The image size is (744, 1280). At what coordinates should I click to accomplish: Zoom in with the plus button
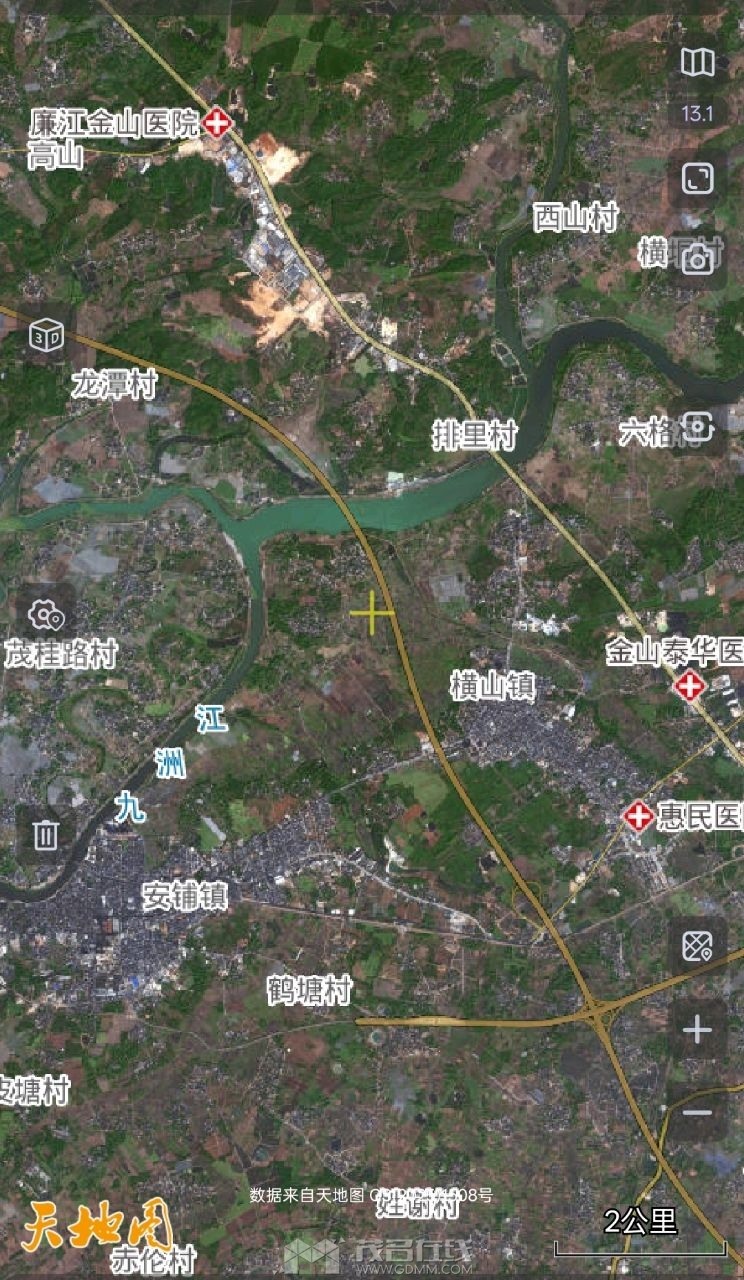pos(697,1030)
